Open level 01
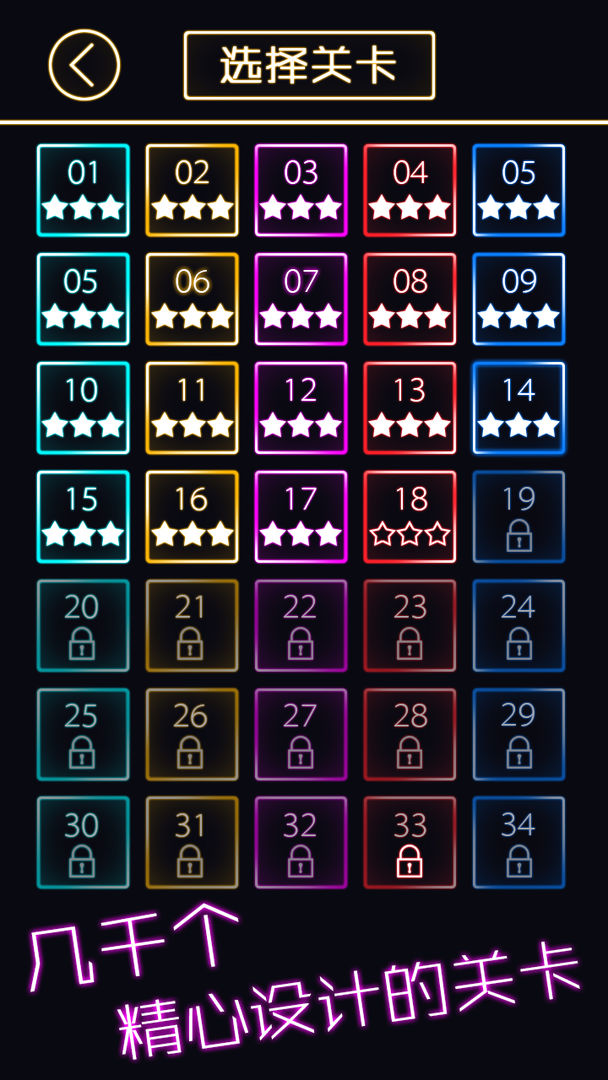The image size is (608, 1080). (83, 190)
